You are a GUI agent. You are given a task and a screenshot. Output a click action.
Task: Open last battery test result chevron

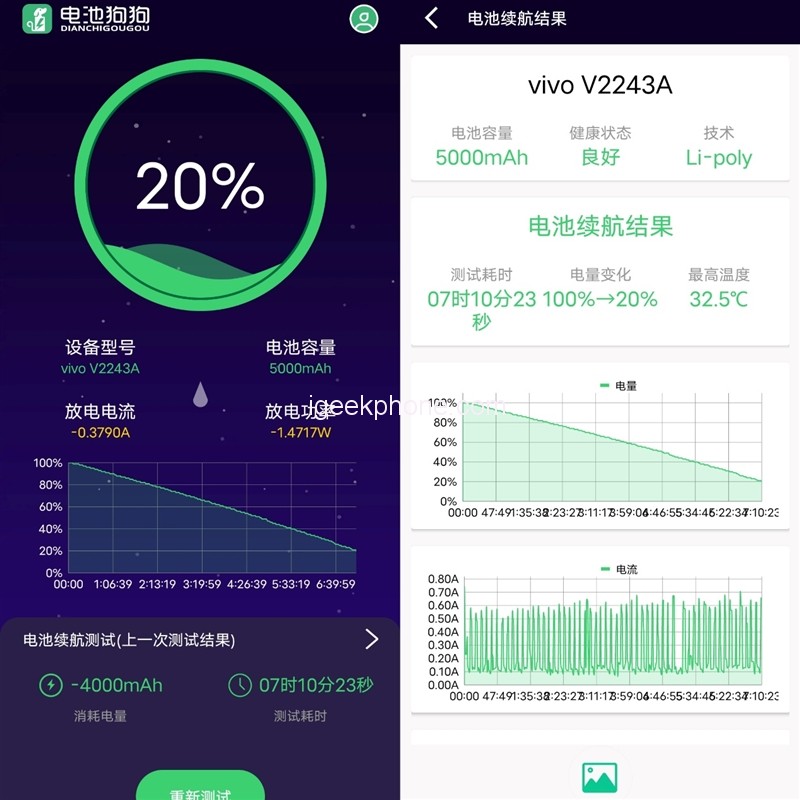pyautogui.click(x=372, y=639)
